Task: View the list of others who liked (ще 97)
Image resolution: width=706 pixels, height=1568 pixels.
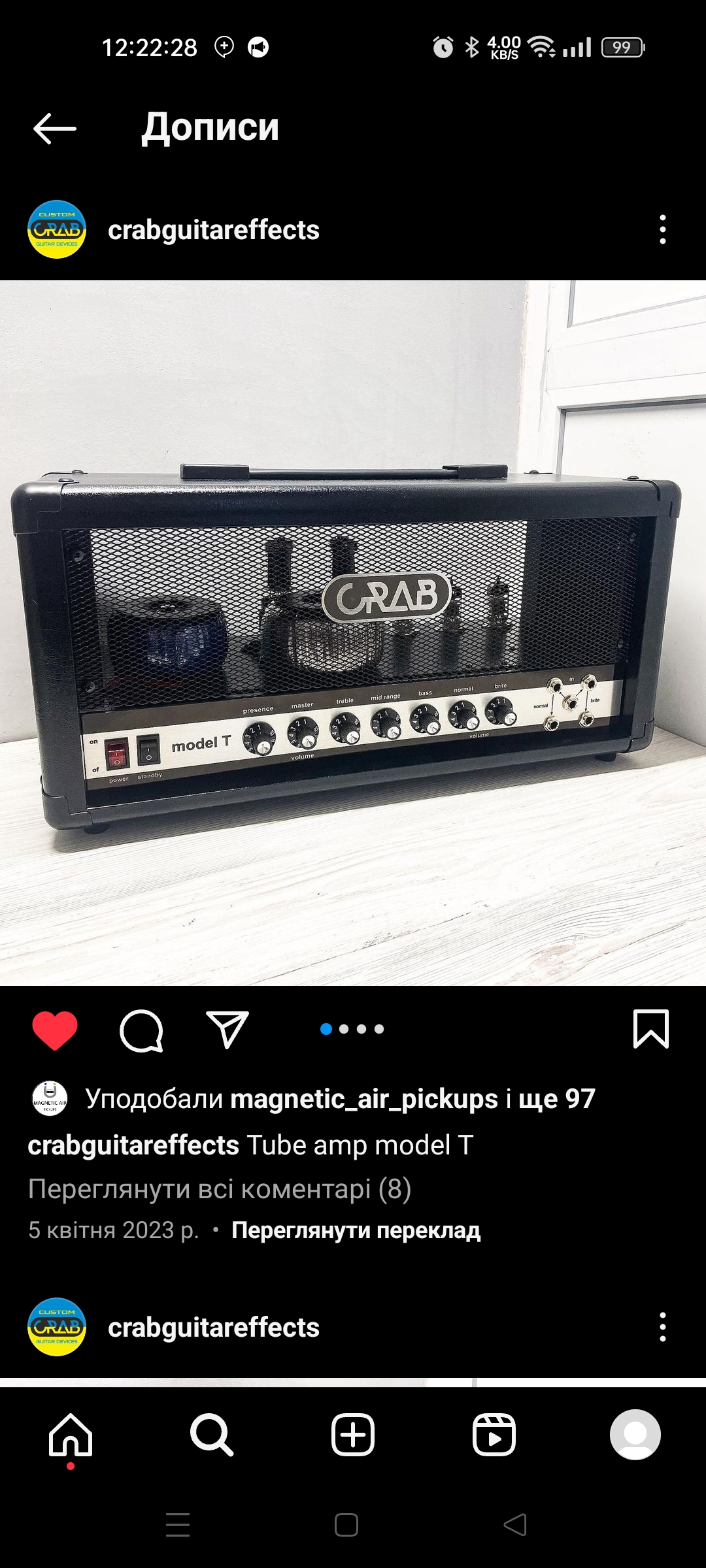Action: (x=556, y=1099)
